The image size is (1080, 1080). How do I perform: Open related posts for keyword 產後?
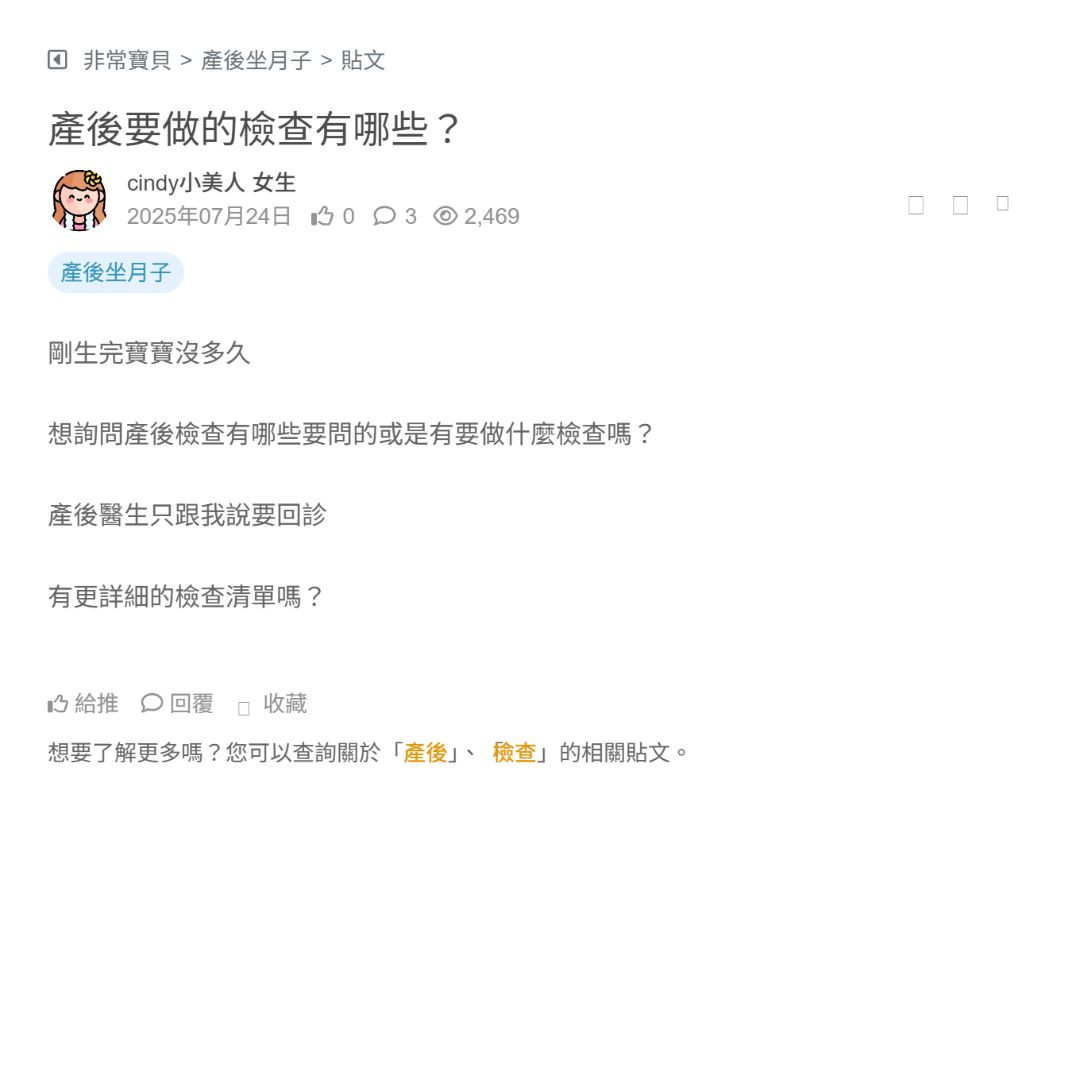(x=425, y=753)
